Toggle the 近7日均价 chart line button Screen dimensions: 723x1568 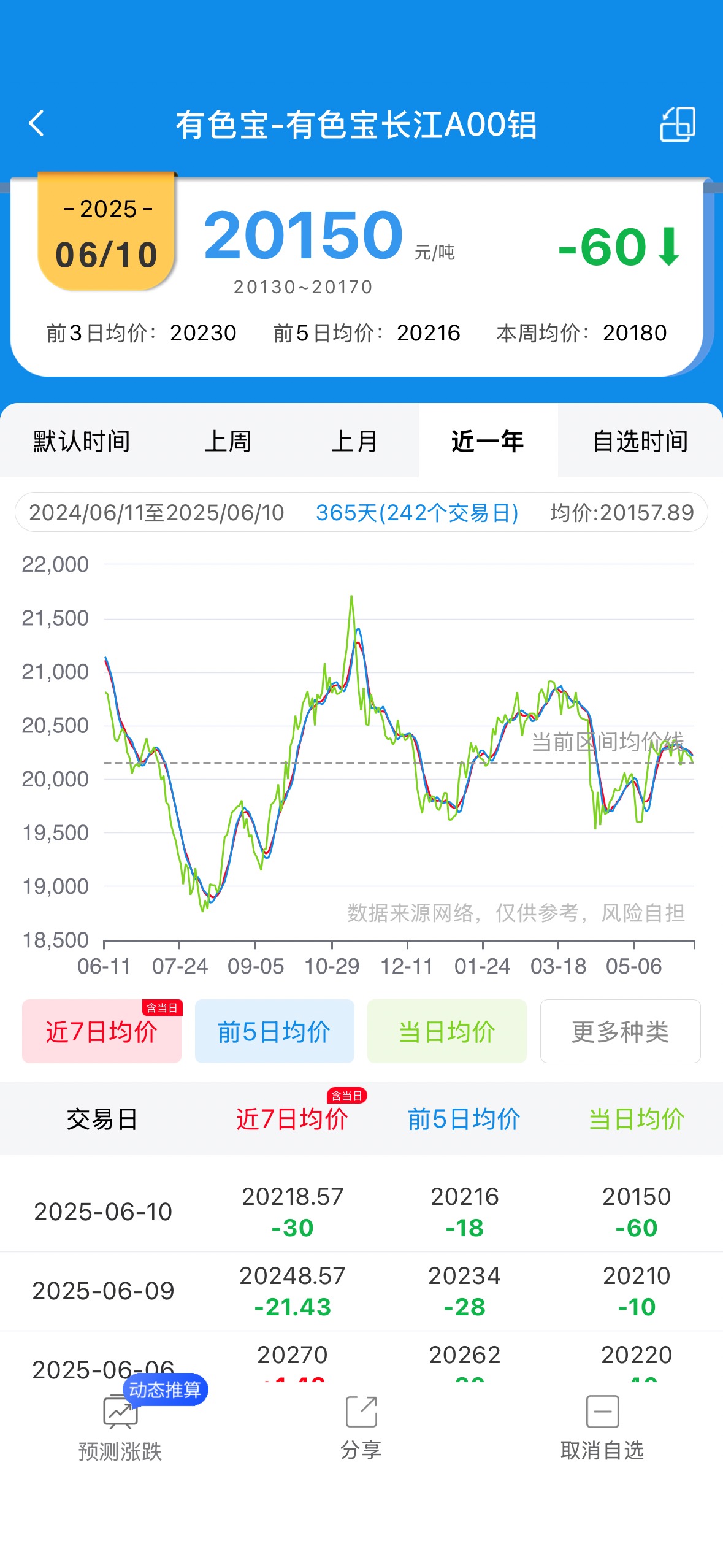(x=102, y=1031)
